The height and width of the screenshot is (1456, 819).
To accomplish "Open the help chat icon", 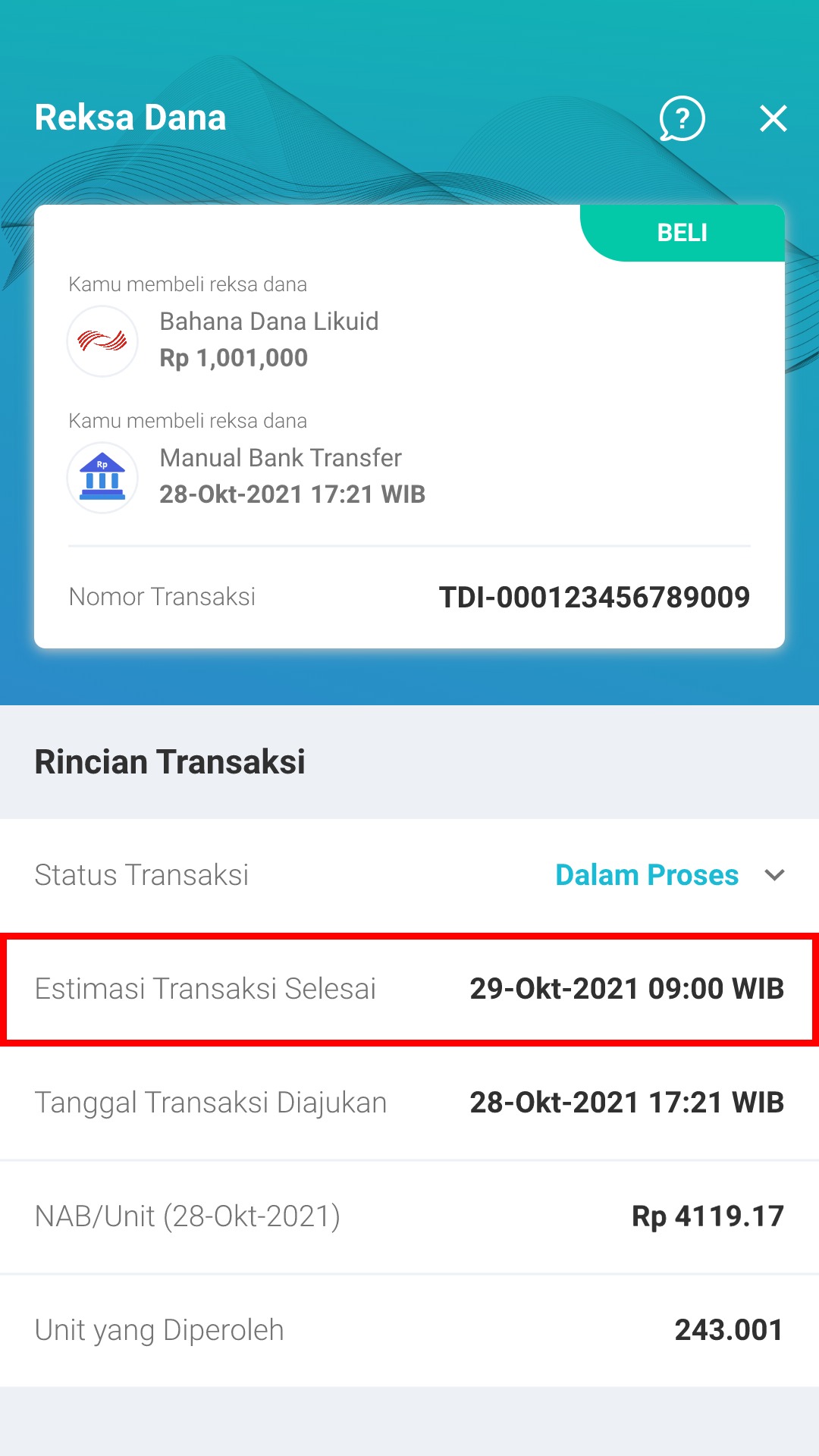I will tap(682, 119).
